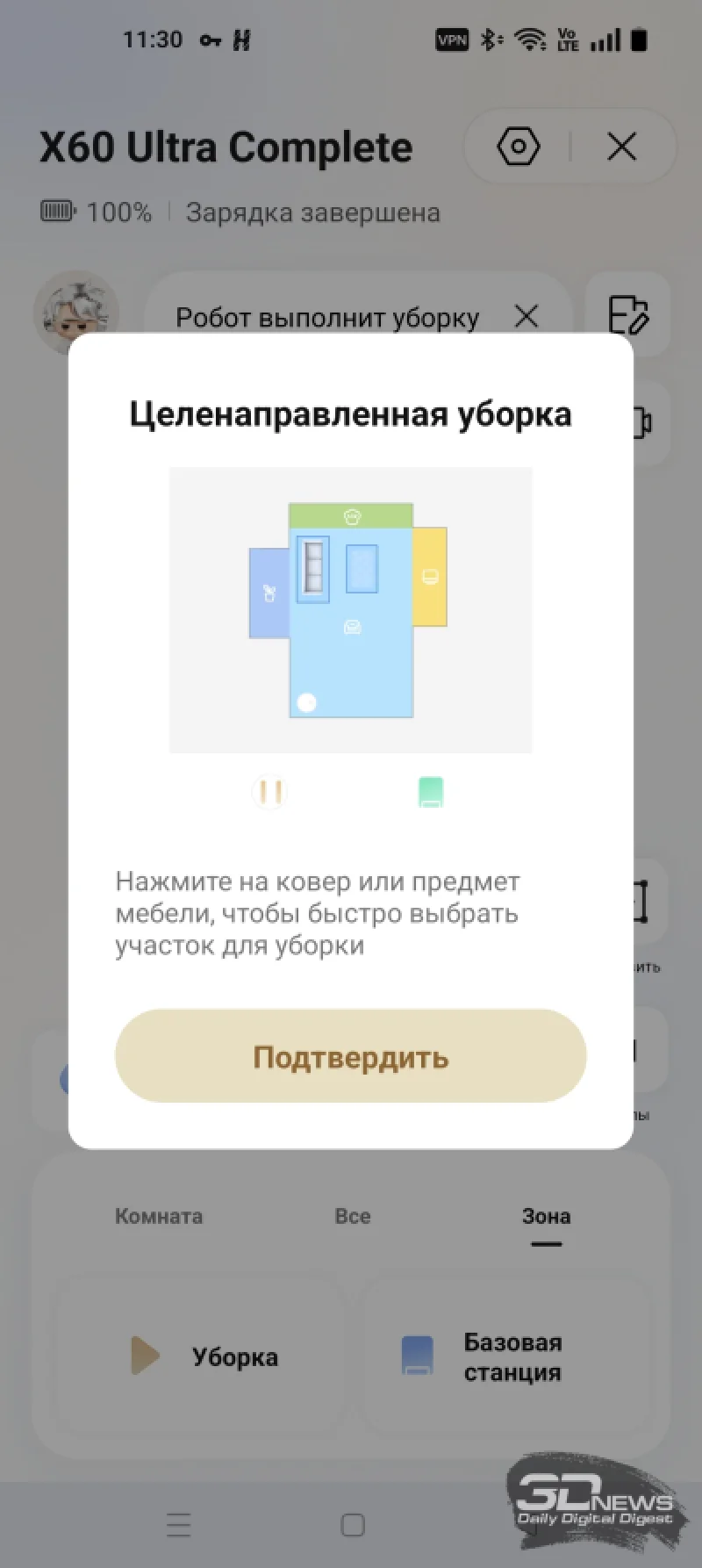
Task: Dismiss the 'Робот выполнит уборку' hint
Action: (x=526, y=316)
